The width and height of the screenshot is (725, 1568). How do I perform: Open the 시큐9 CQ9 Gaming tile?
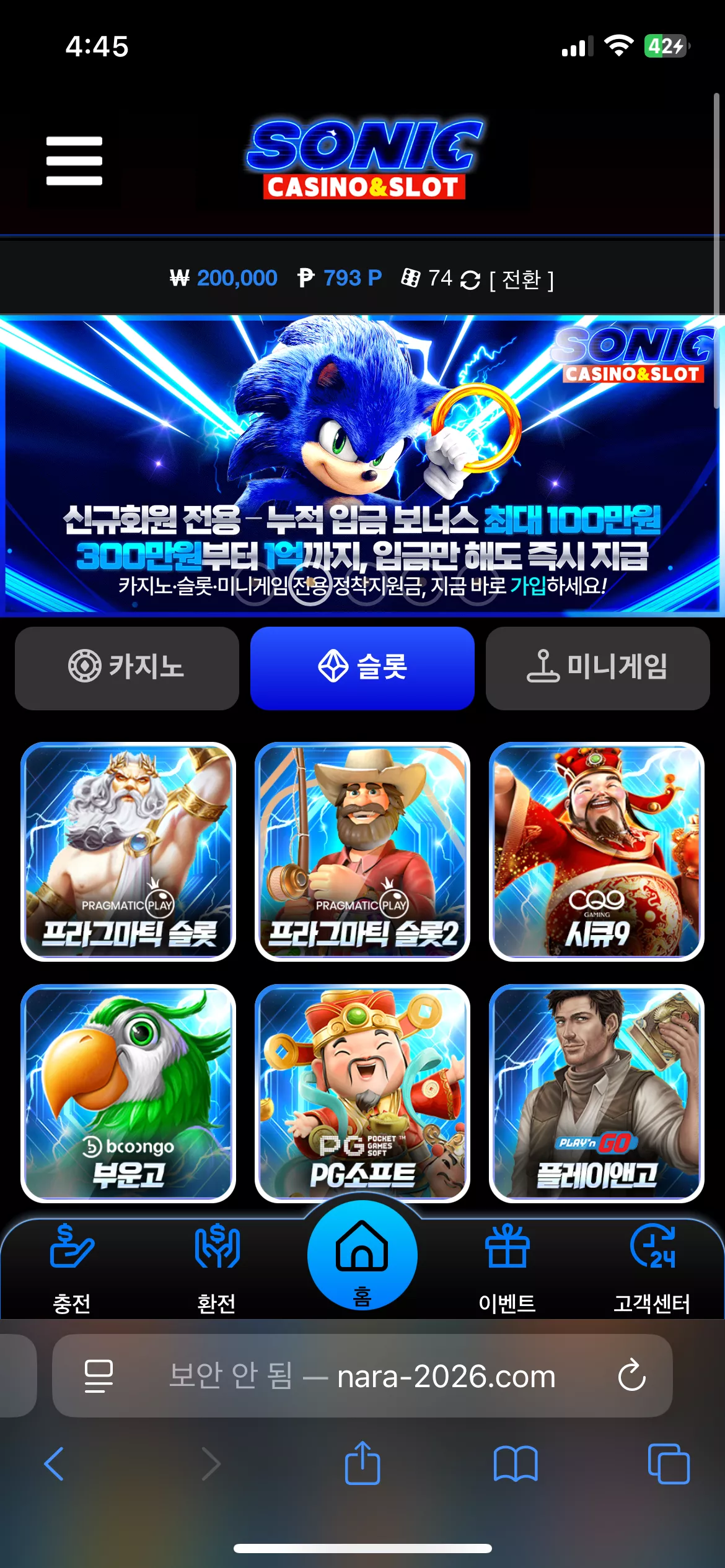pyautogui.click(x=597, y=852)
